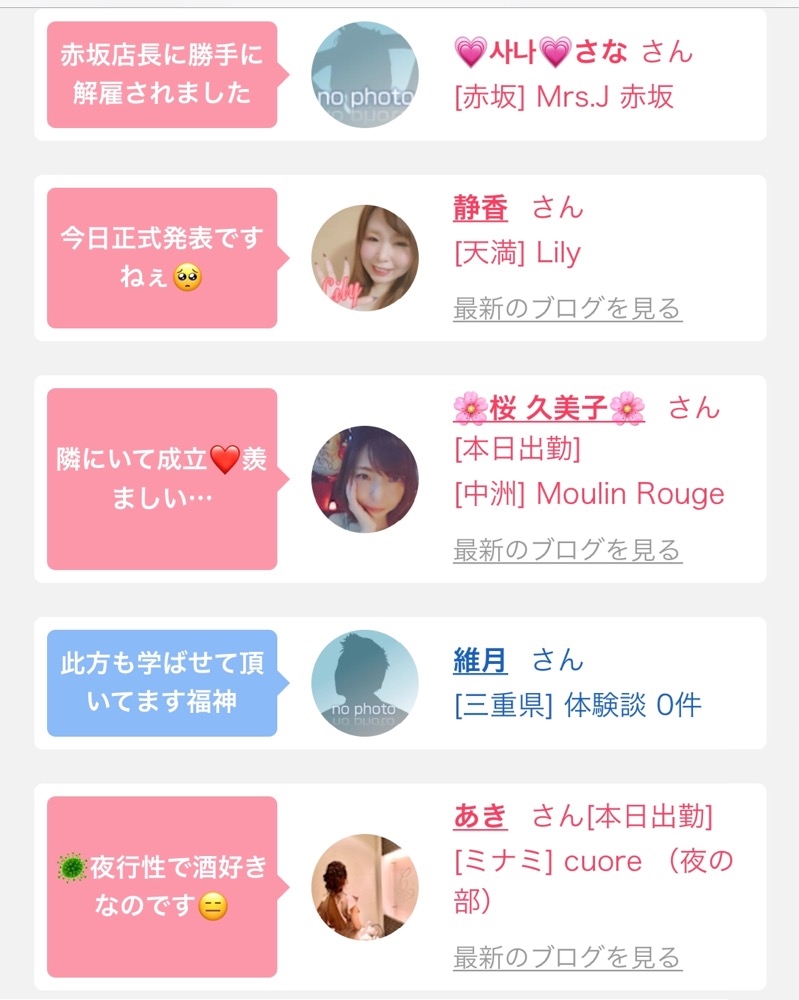799x1000 pixels.
Task: Tap 桜 久美子's profile photo
Action: 365,479
